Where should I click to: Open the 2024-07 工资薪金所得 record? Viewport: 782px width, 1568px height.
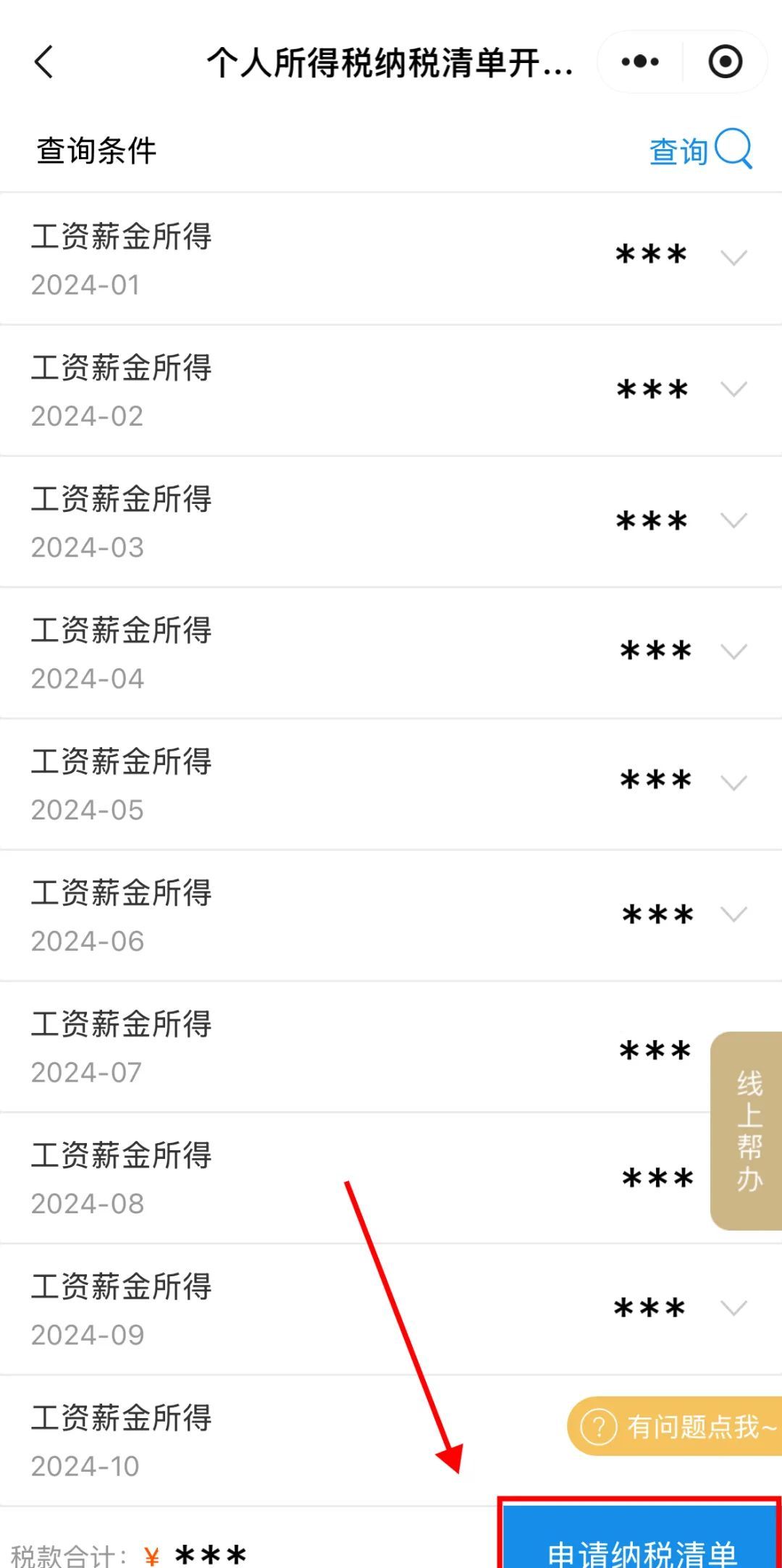click(x=355, y=1048)
